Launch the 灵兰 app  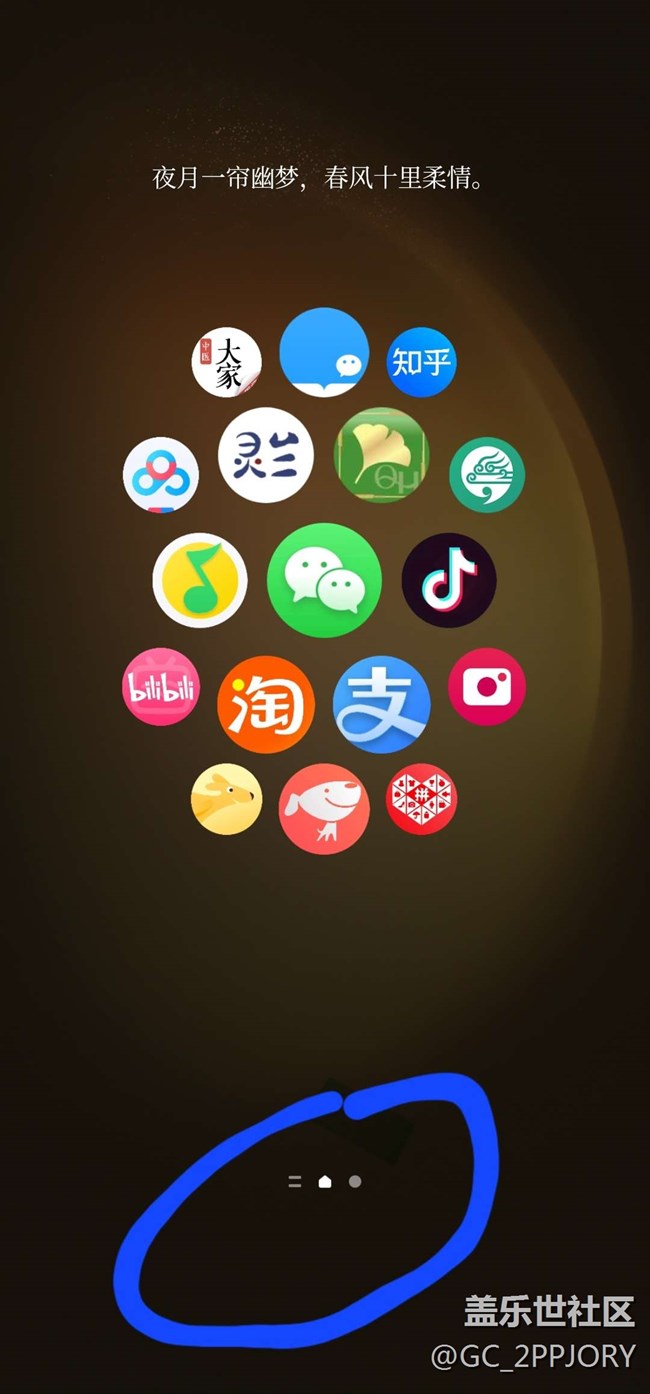pos(266,455)
